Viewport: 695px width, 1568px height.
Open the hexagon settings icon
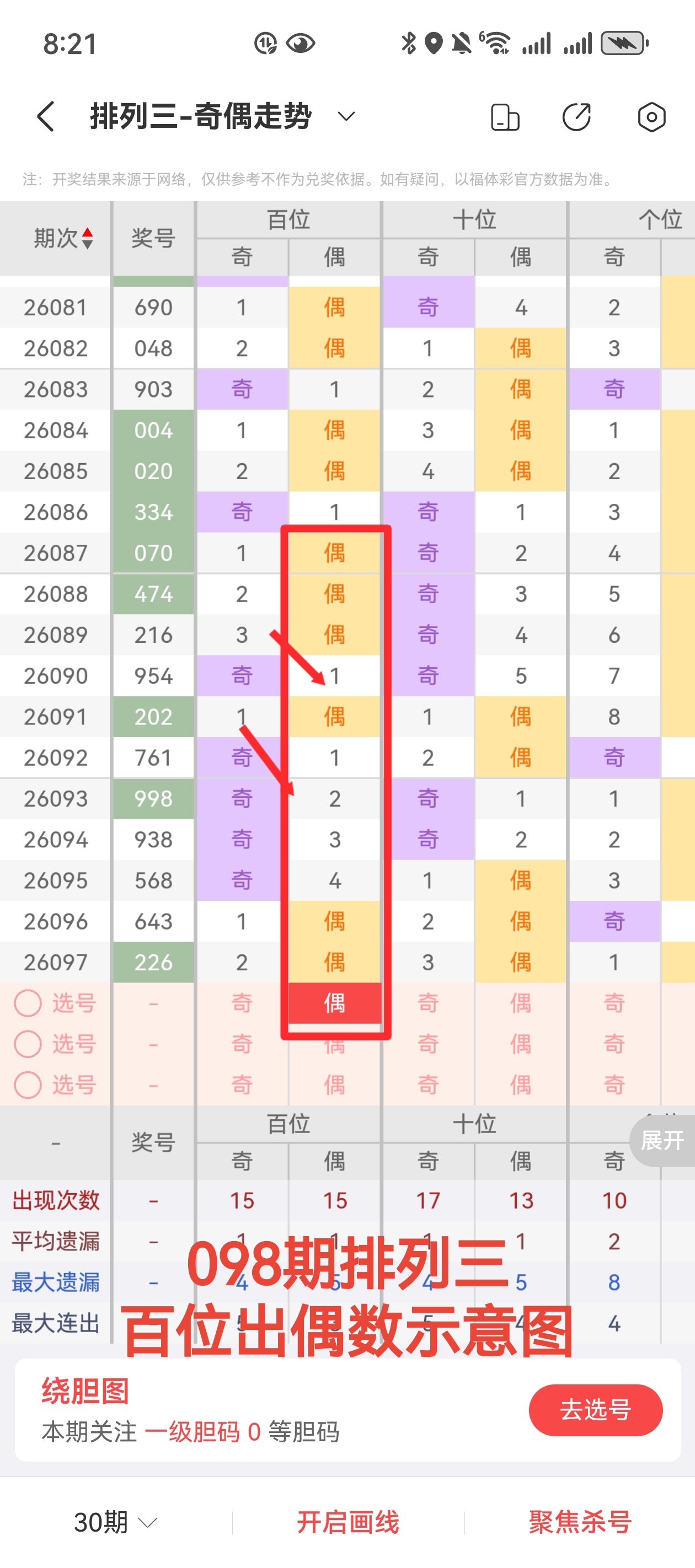651,117
